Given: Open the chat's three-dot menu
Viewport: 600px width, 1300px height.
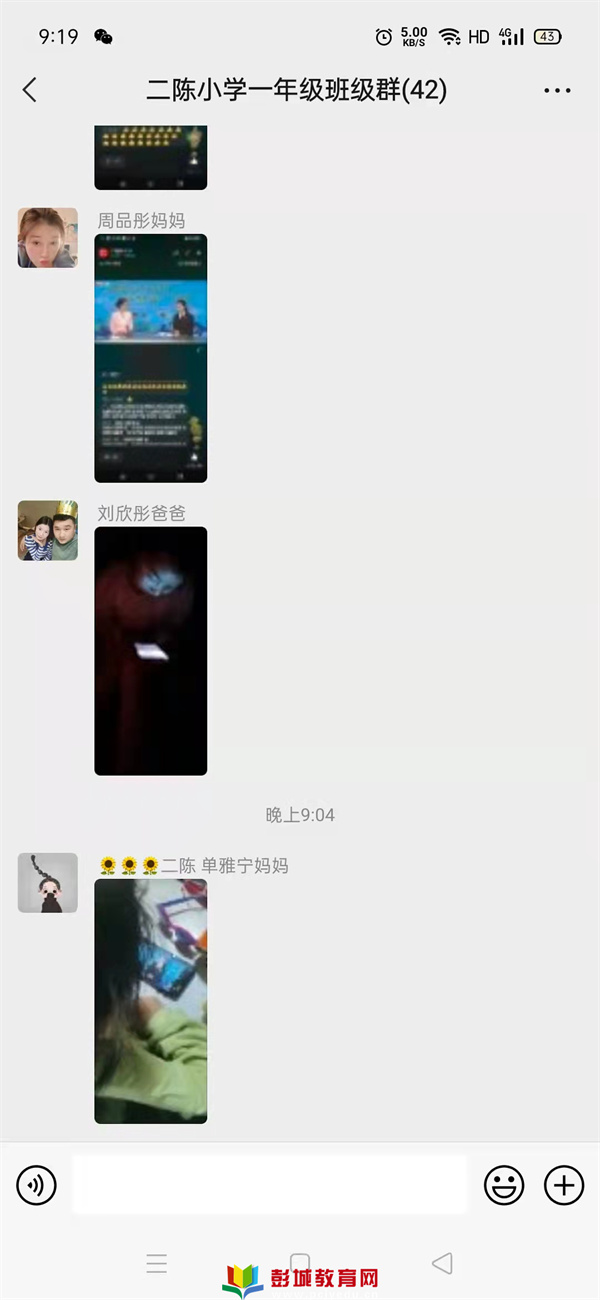Looking at the screenshot, I should [x=557, y=91].
